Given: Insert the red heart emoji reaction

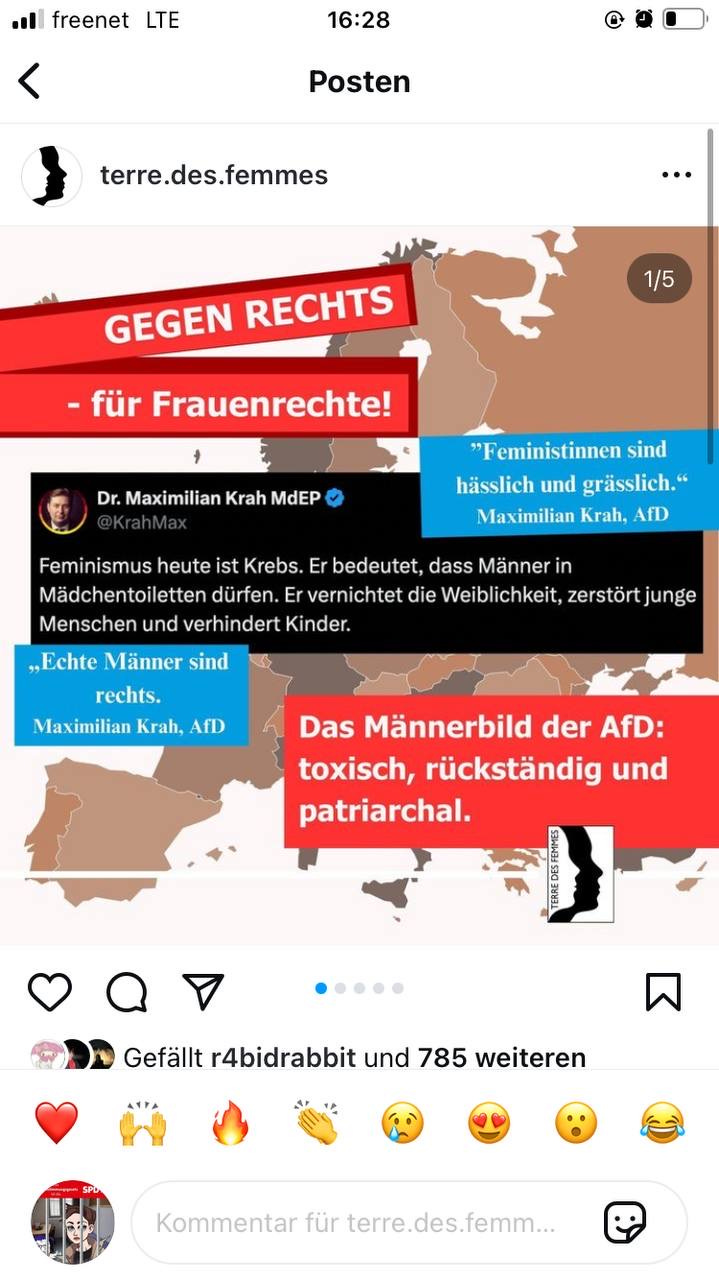Looking at the screenshot, I should pyautogui.click(x=56, y=1123).
